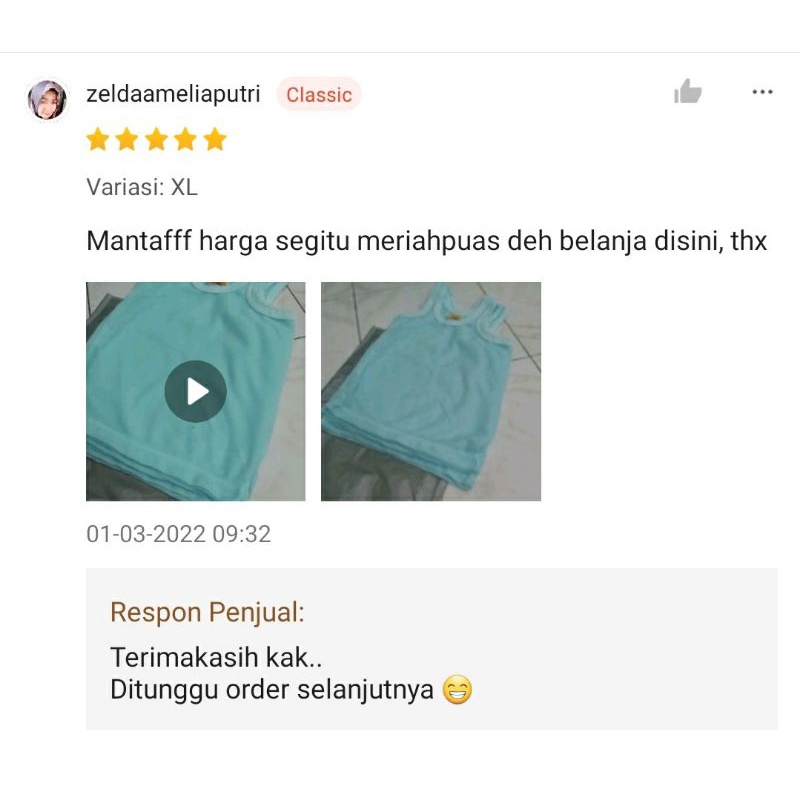Image resolution: width=800 pixels, height=800 pixels.
Task: Like zeldaameliaputri's review with thumbs up
Action: 688,92
